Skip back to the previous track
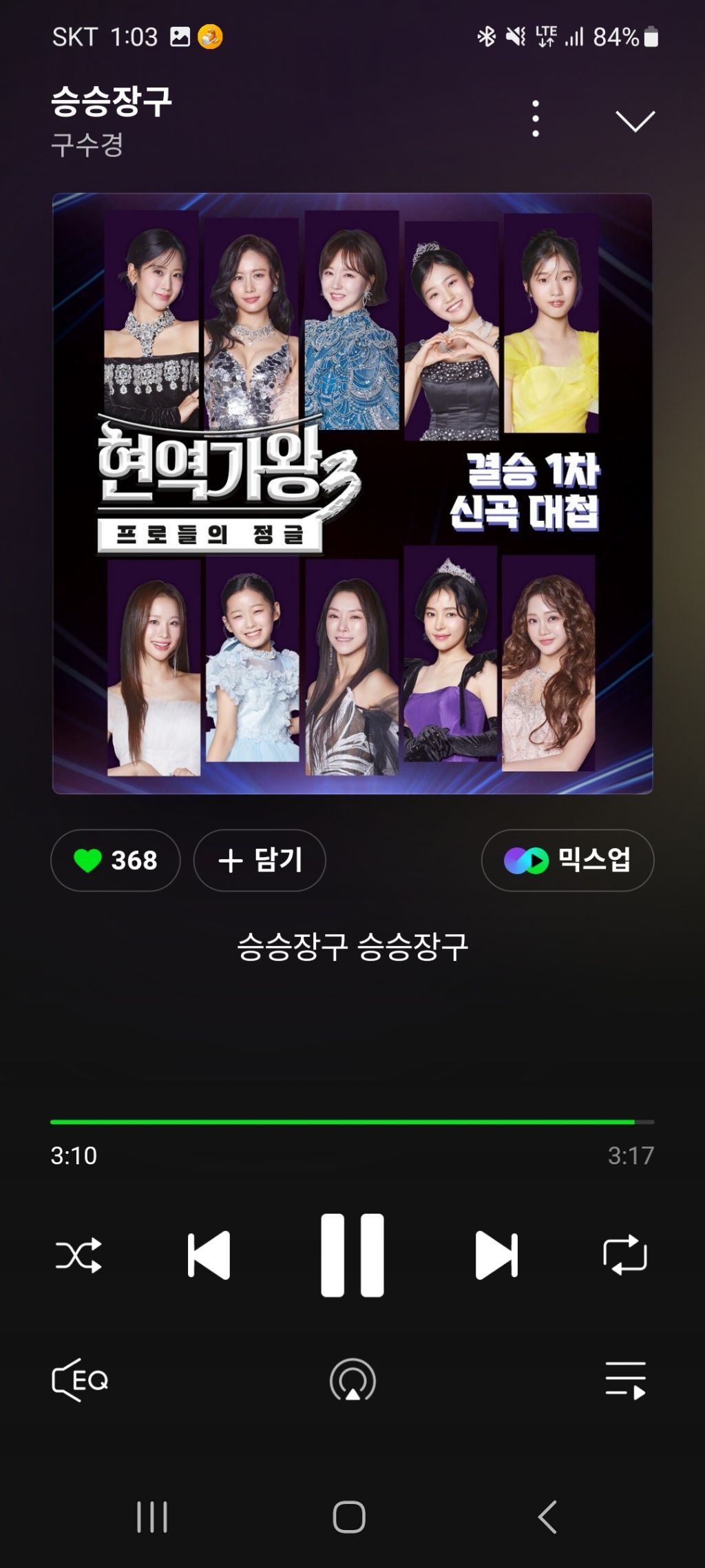This screenshot has width=705, height=1568. click(x=209, y=1255)
